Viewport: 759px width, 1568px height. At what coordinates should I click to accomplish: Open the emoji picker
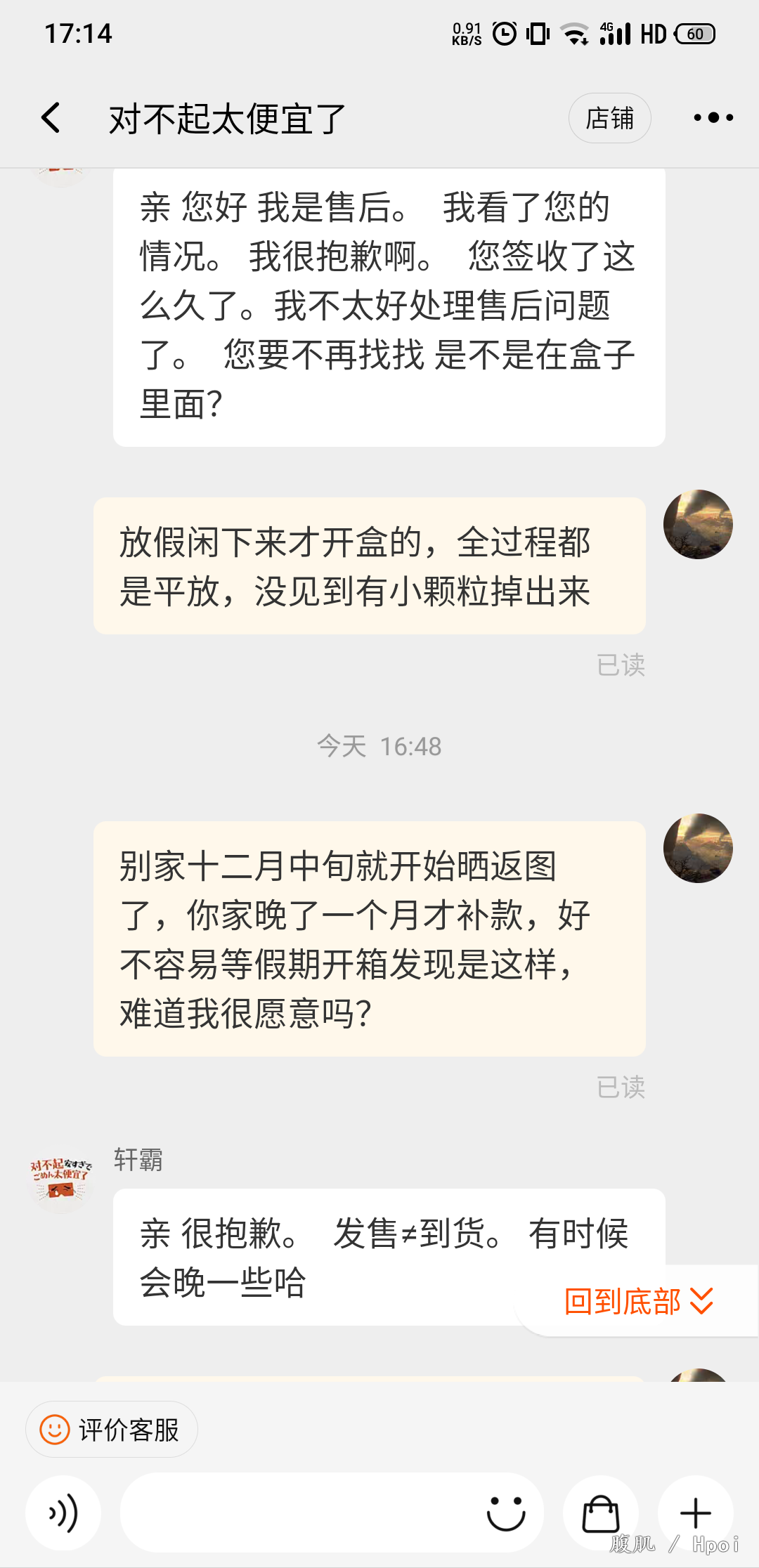(506, 1513)
